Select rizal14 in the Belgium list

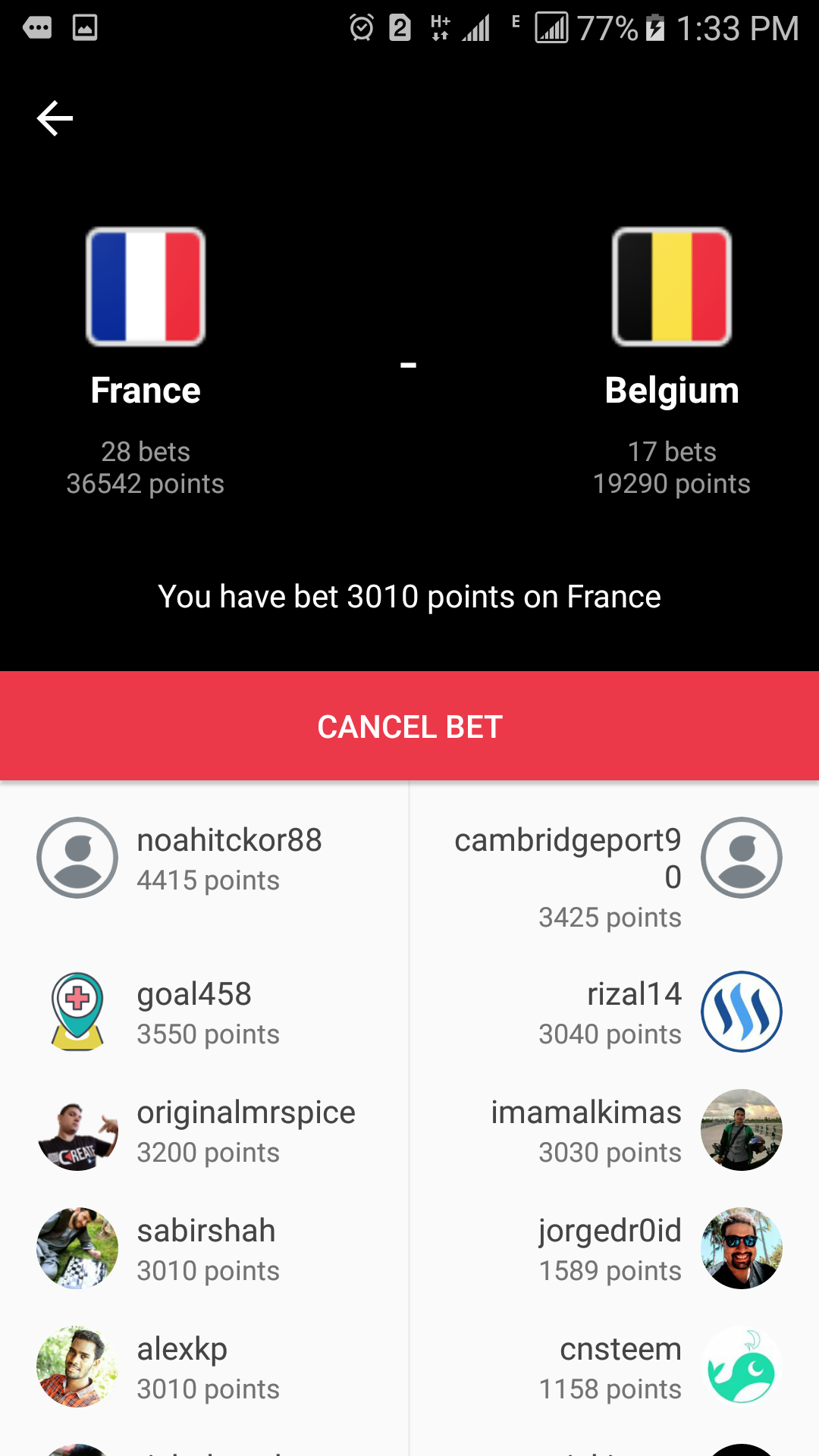tap(614, 1013)
